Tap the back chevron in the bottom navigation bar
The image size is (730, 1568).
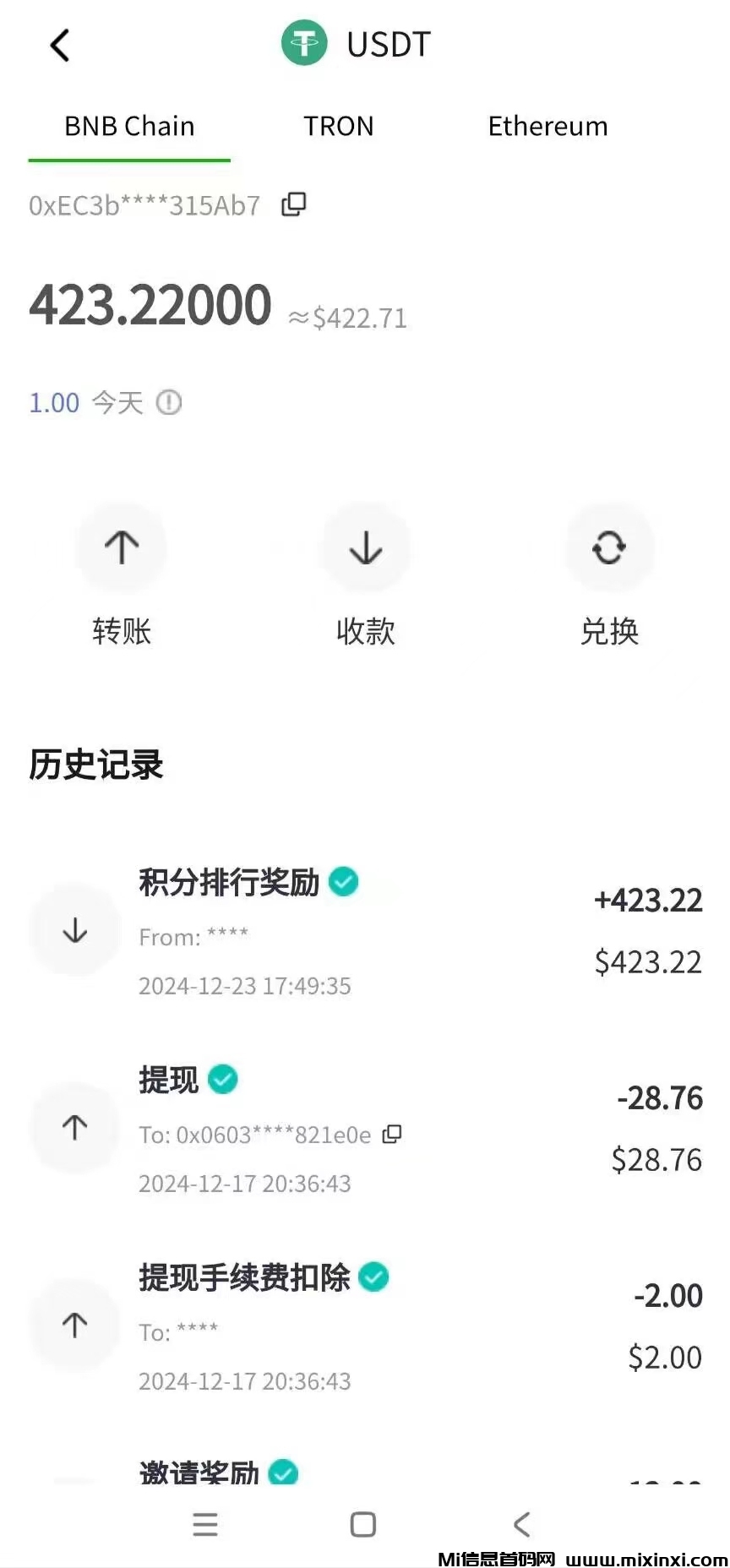point(521,1525)
